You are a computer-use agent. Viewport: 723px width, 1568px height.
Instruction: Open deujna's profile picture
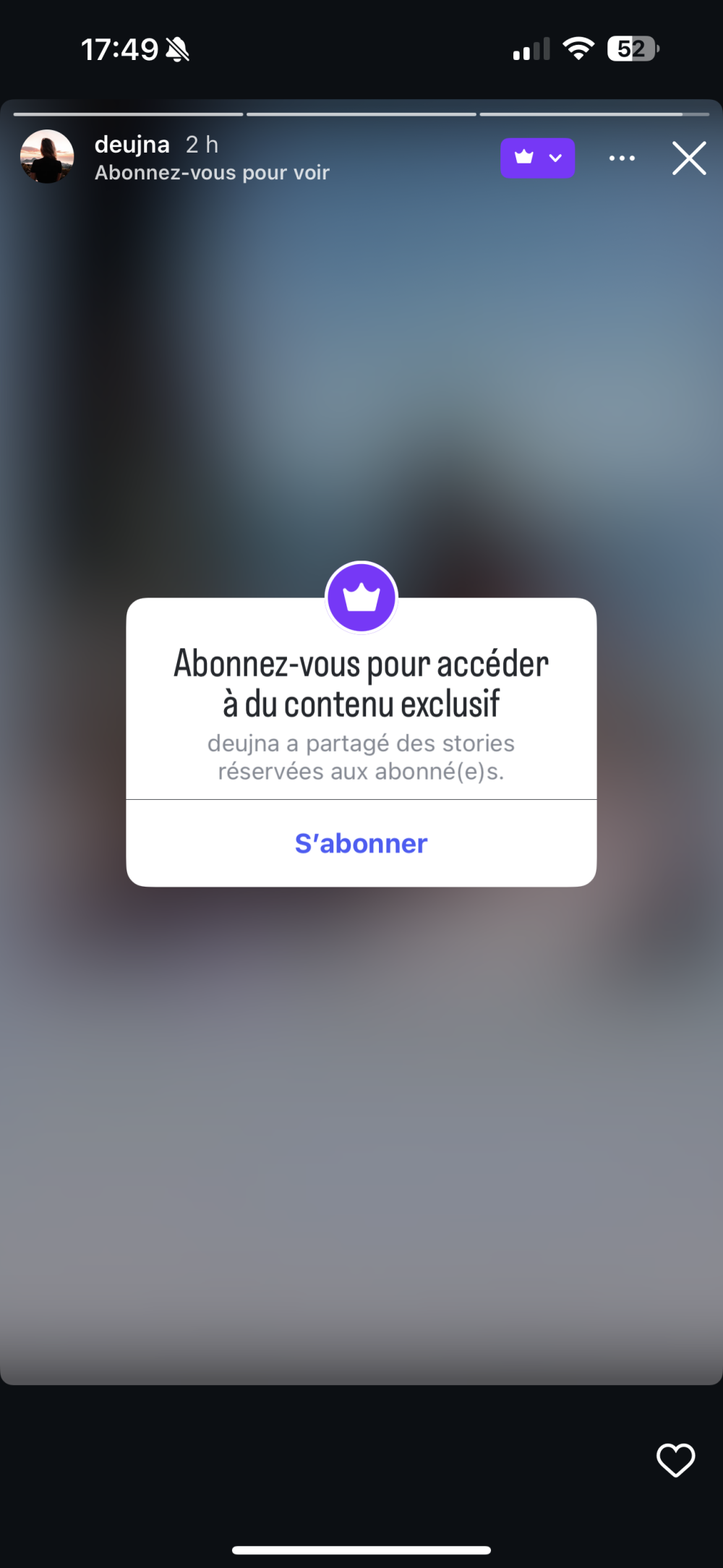point(47,157)
